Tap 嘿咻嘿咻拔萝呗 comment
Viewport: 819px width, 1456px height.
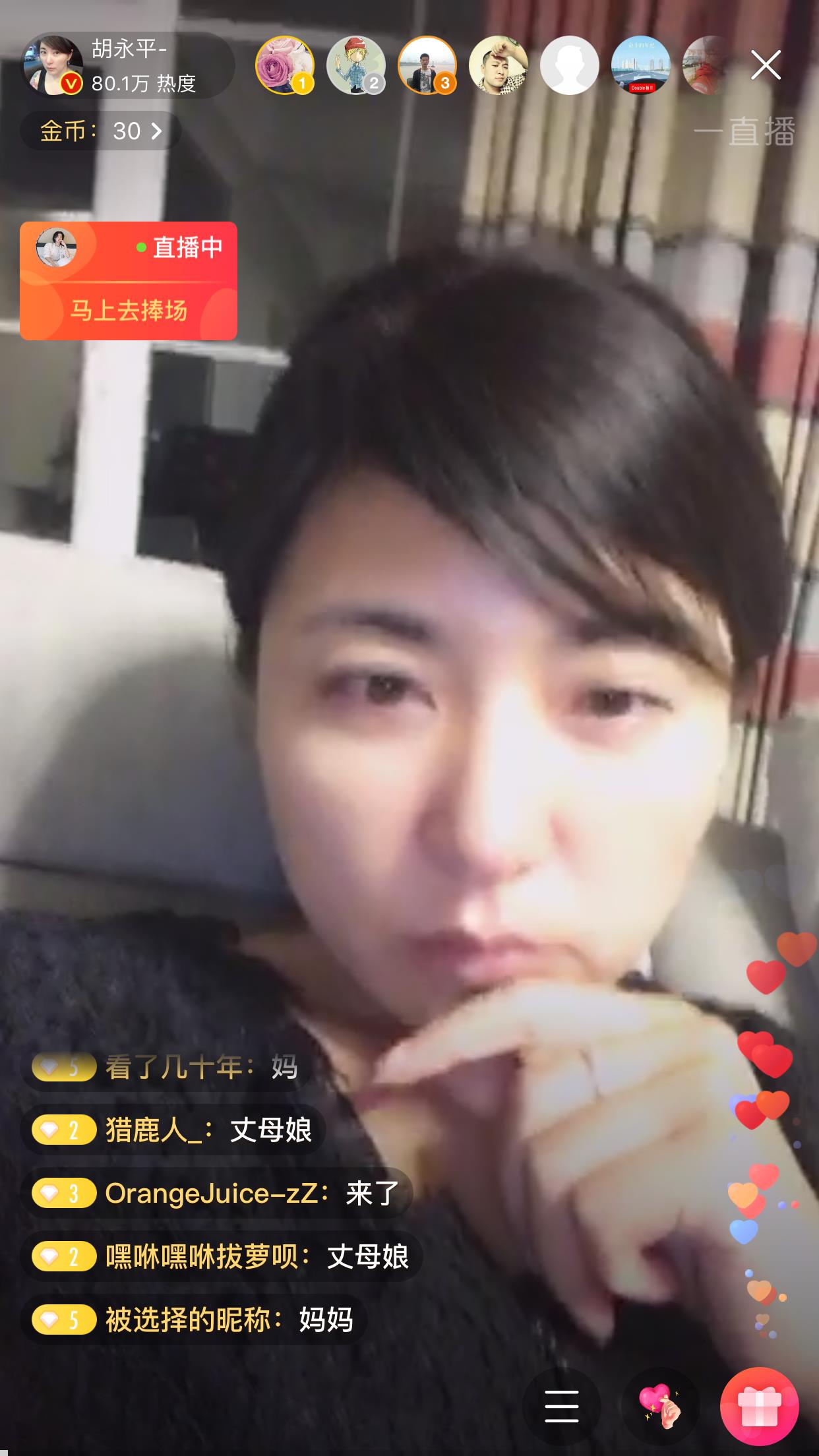pyautogui.click(x=223, y=1257)
